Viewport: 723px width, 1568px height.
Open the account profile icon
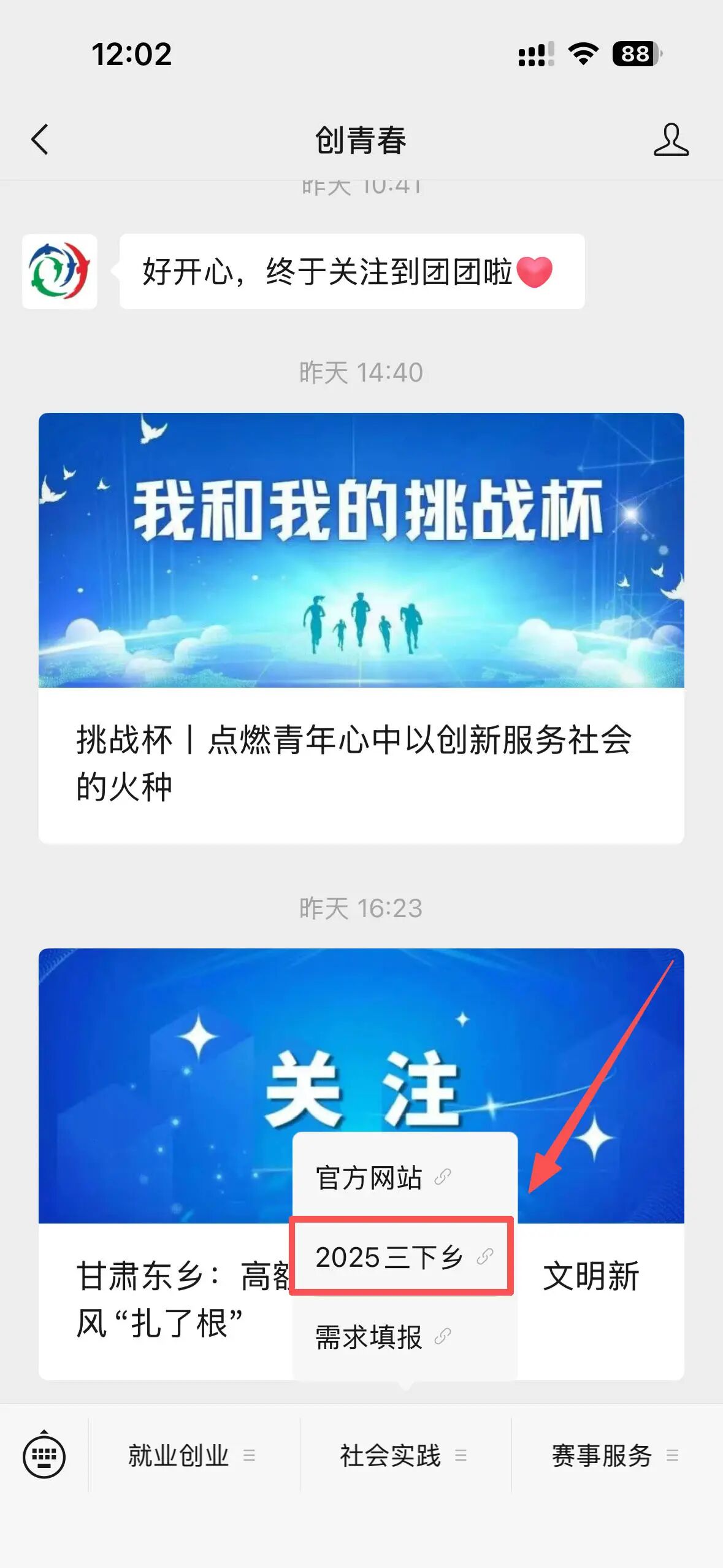(x=671, y=140)
